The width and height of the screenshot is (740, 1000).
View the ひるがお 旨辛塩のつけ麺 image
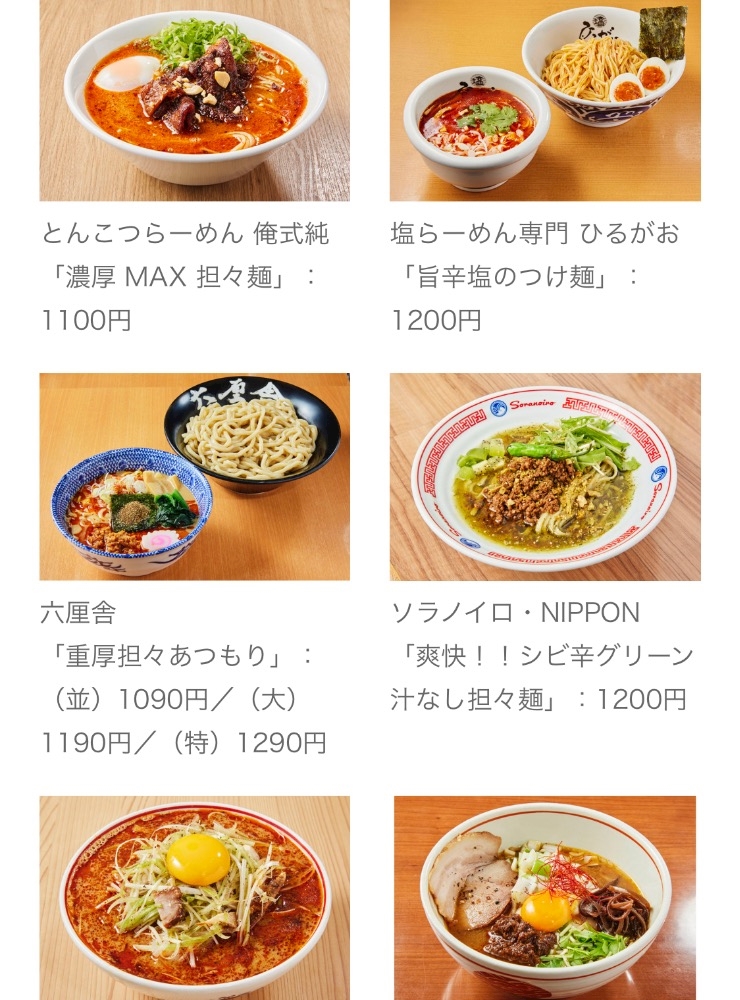tap(545, 100)
